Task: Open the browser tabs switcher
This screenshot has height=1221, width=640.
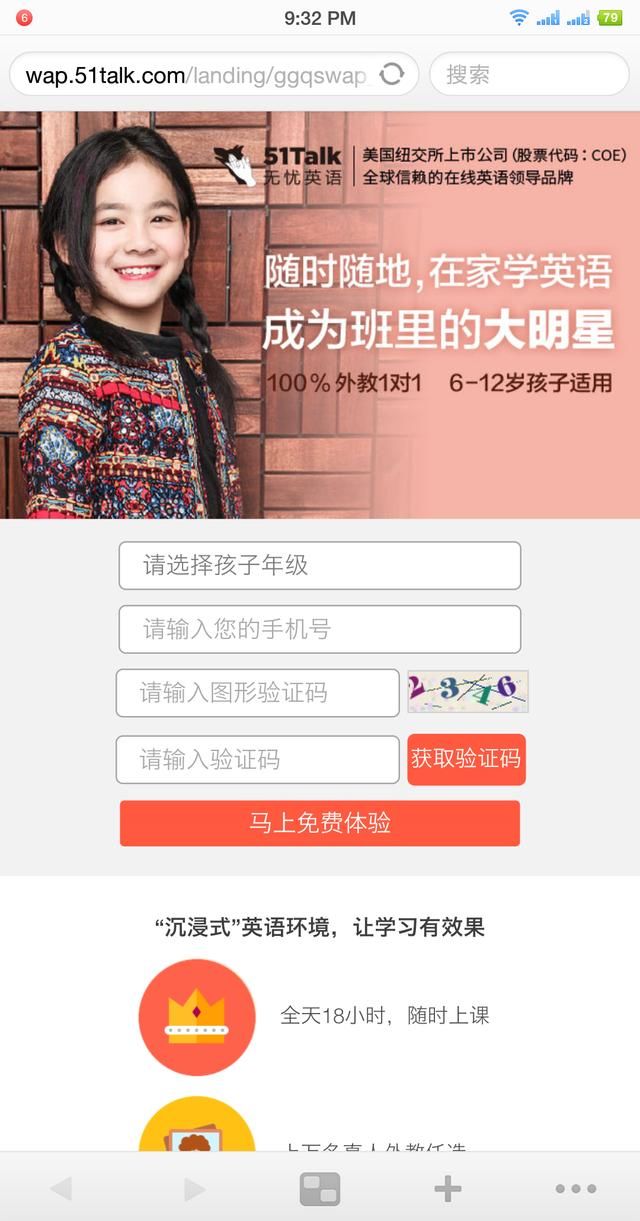Action: [x=320, y=1189]
